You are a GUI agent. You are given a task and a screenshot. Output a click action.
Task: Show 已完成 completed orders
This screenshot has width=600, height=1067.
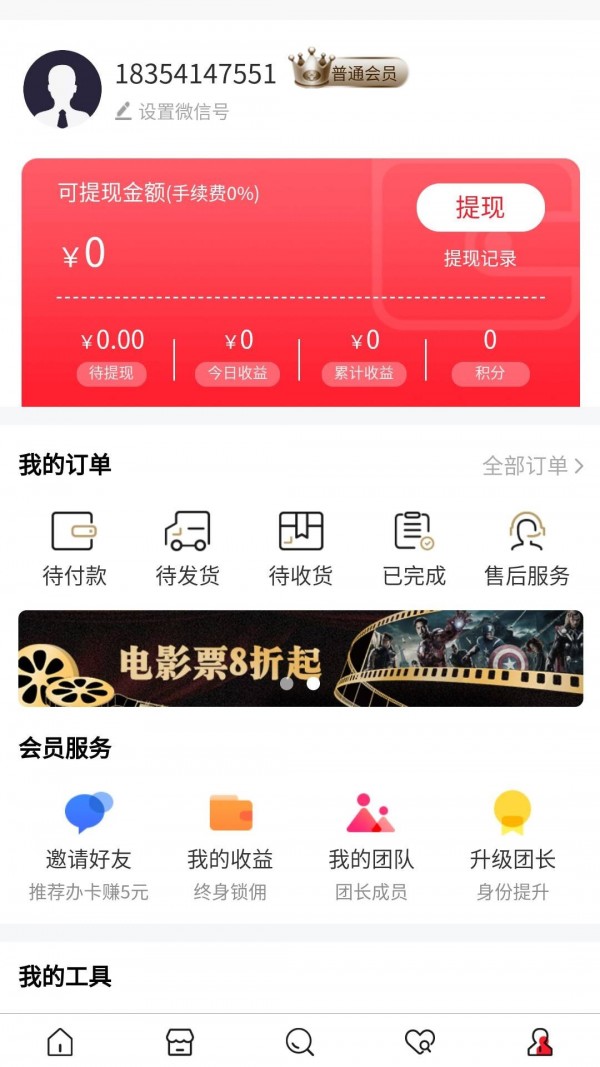coord(414,548)
